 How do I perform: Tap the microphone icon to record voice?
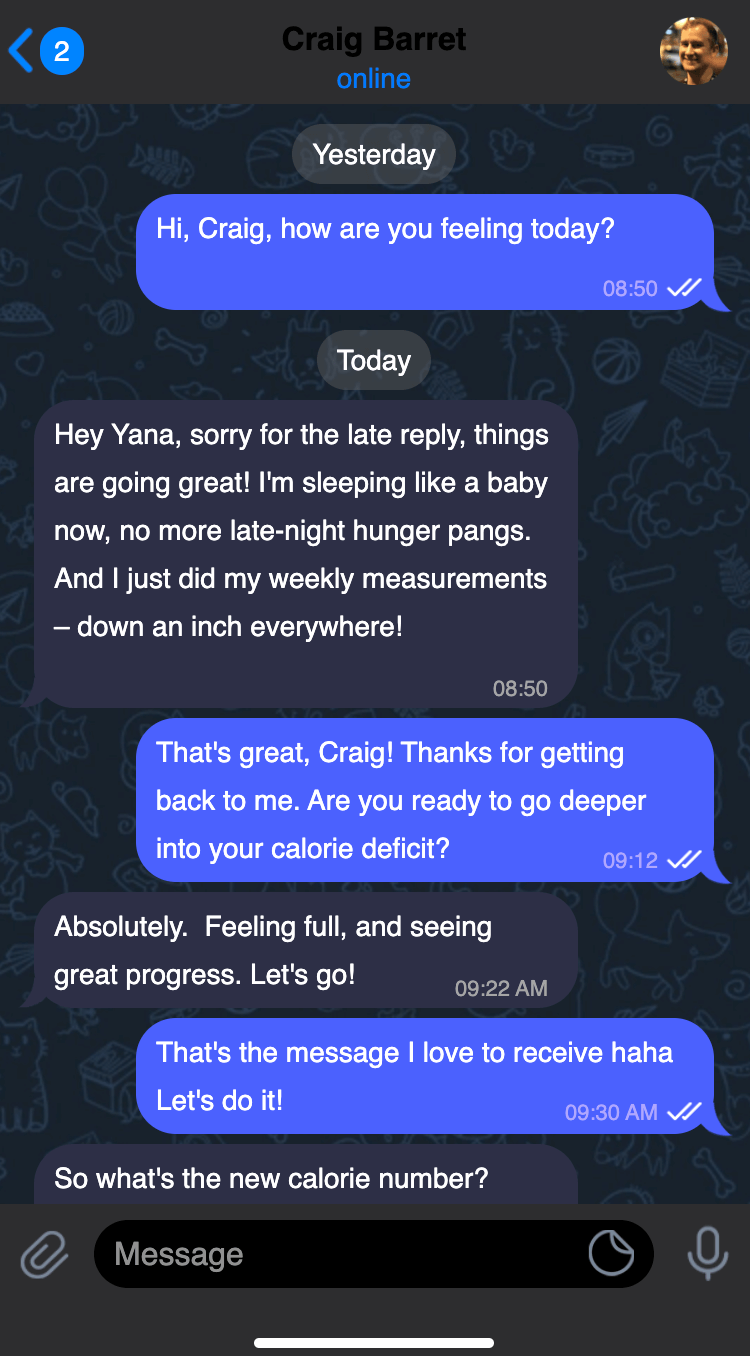[707, 1253]
